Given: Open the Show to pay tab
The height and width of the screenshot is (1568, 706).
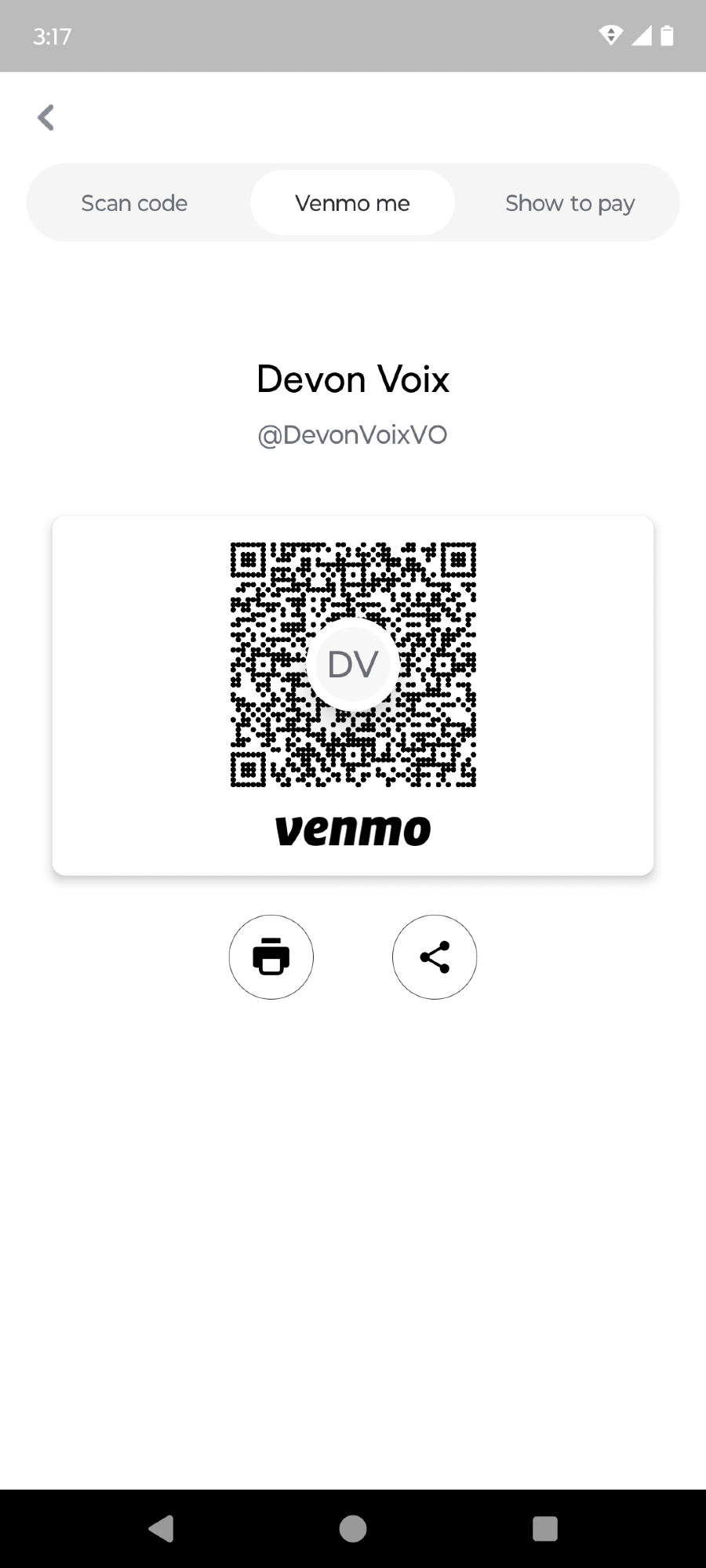Looking at the screenshot, I should click(x=570, y=203).
